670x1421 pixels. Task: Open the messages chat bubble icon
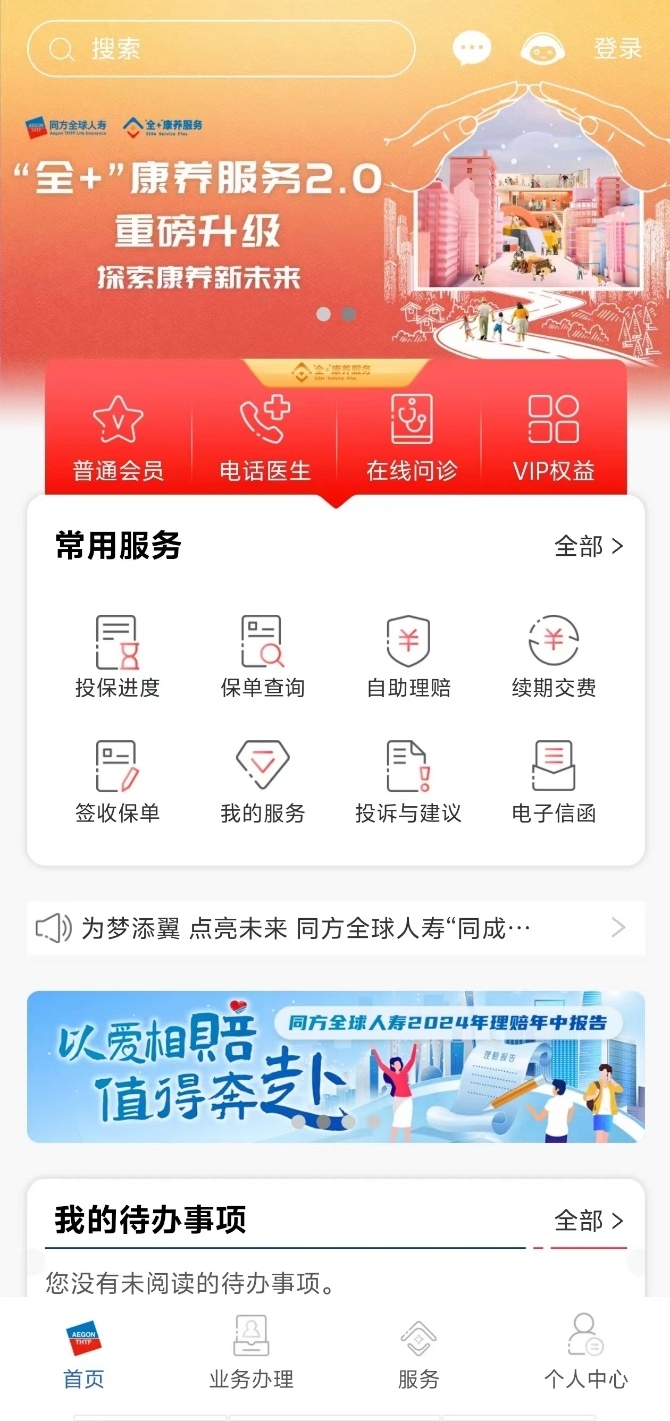[472, 48]
